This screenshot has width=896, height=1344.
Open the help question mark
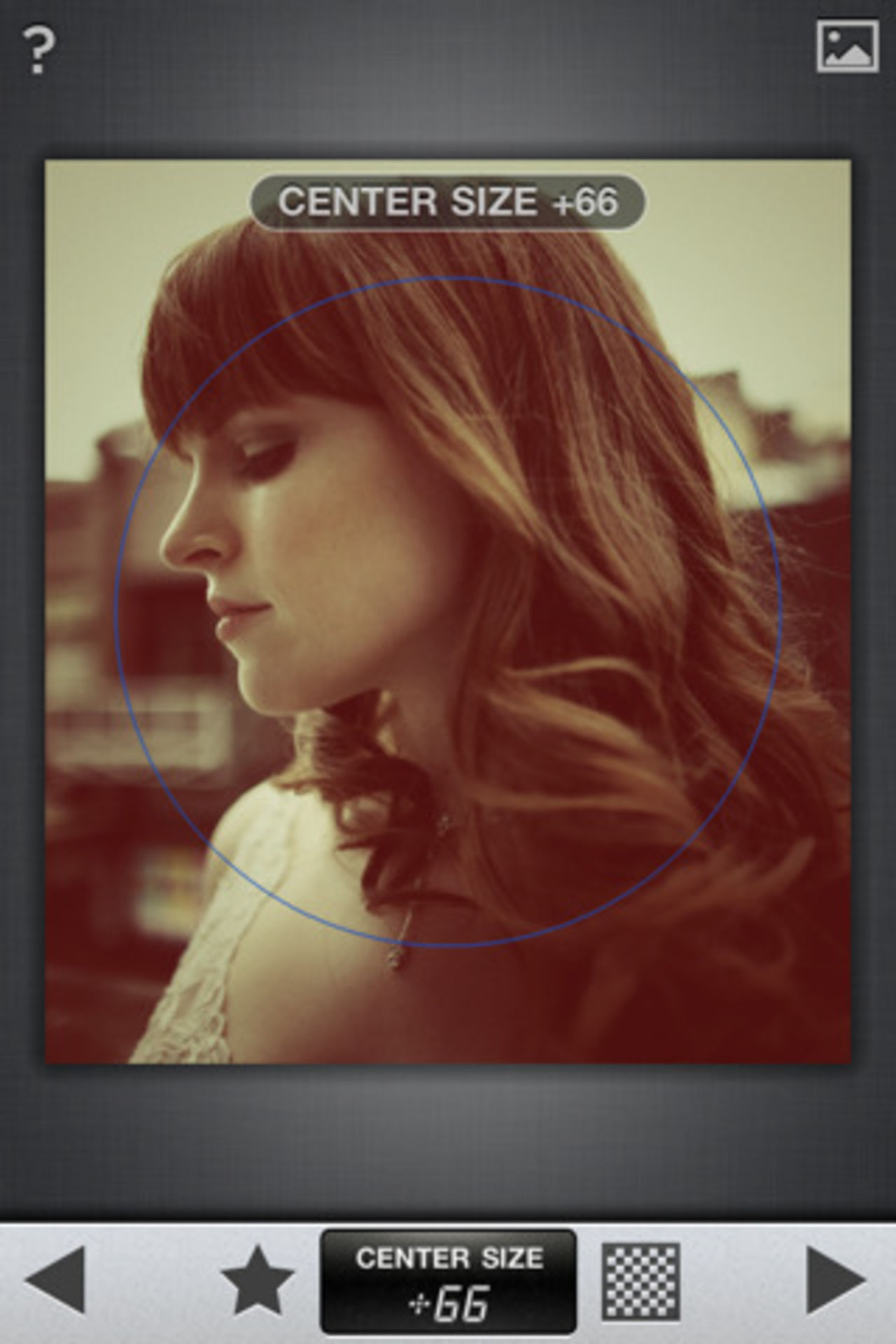38,49
